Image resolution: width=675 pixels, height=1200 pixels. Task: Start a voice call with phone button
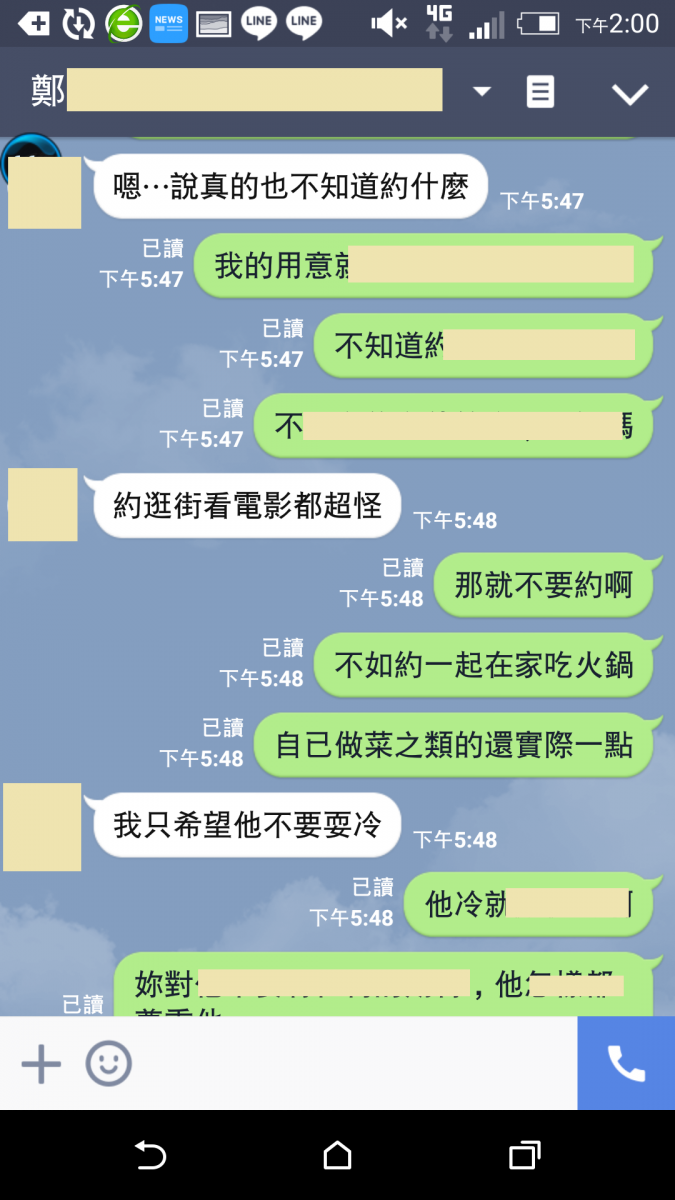point(626,1064)
